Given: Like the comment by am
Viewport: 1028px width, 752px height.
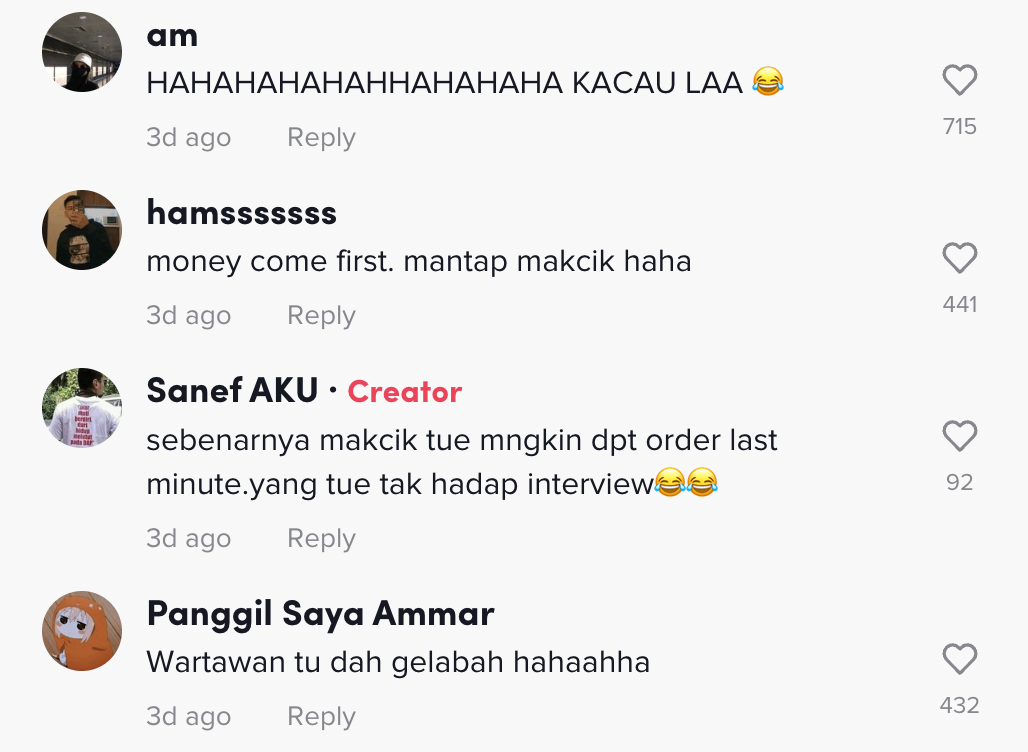Looking at the screenshot, I should [x=959, y=81].
